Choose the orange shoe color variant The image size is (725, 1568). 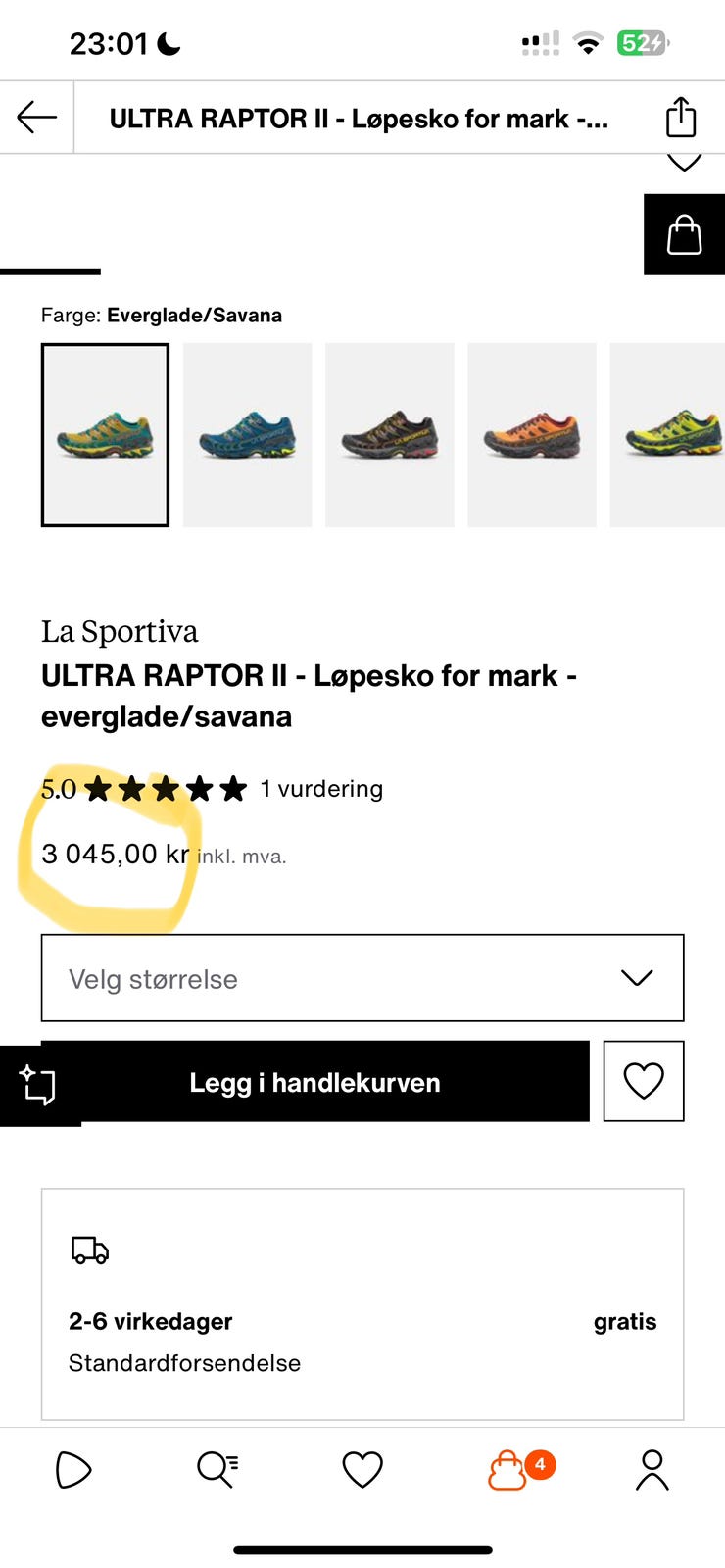click(532, 435)
